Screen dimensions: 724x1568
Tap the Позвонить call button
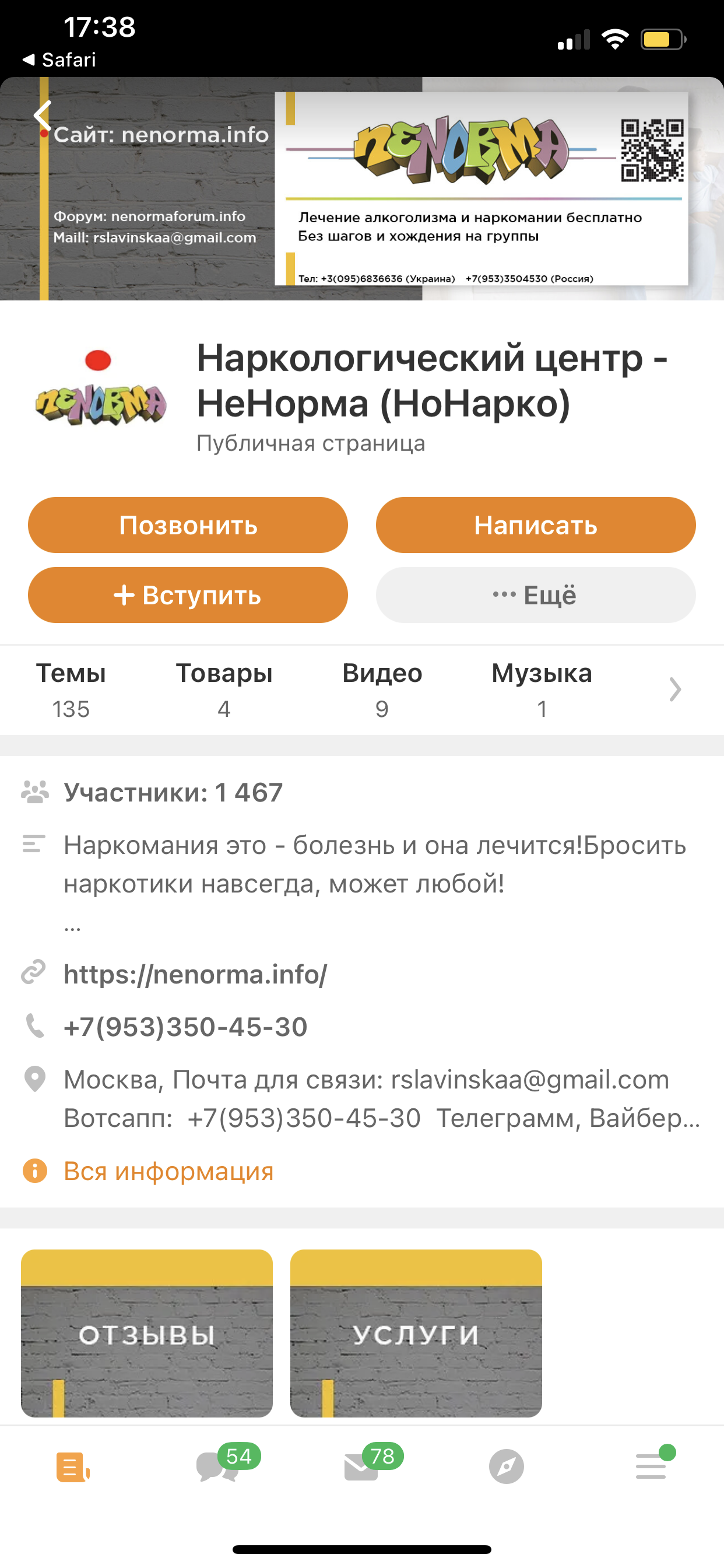pyautogui.click(x=188, y=524)
